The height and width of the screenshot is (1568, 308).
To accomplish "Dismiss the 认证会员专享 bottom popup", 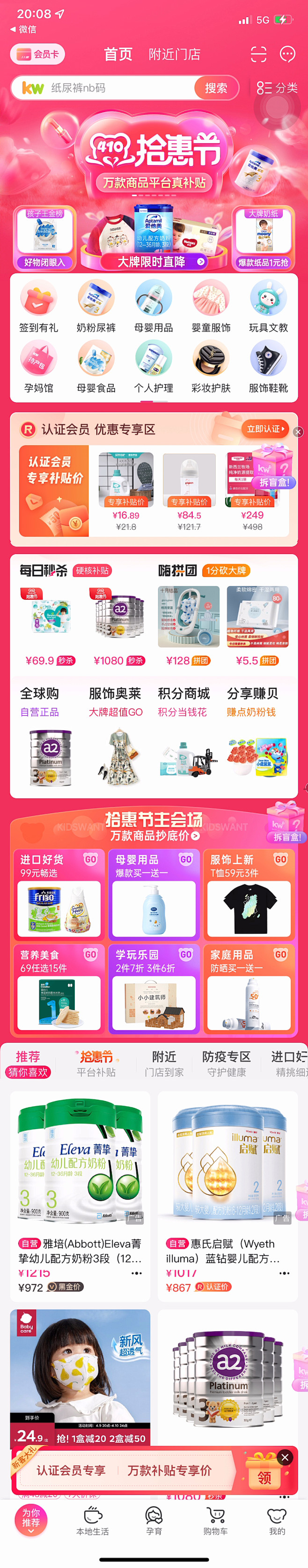I will pyautogui.click(x=284, y=1457).
